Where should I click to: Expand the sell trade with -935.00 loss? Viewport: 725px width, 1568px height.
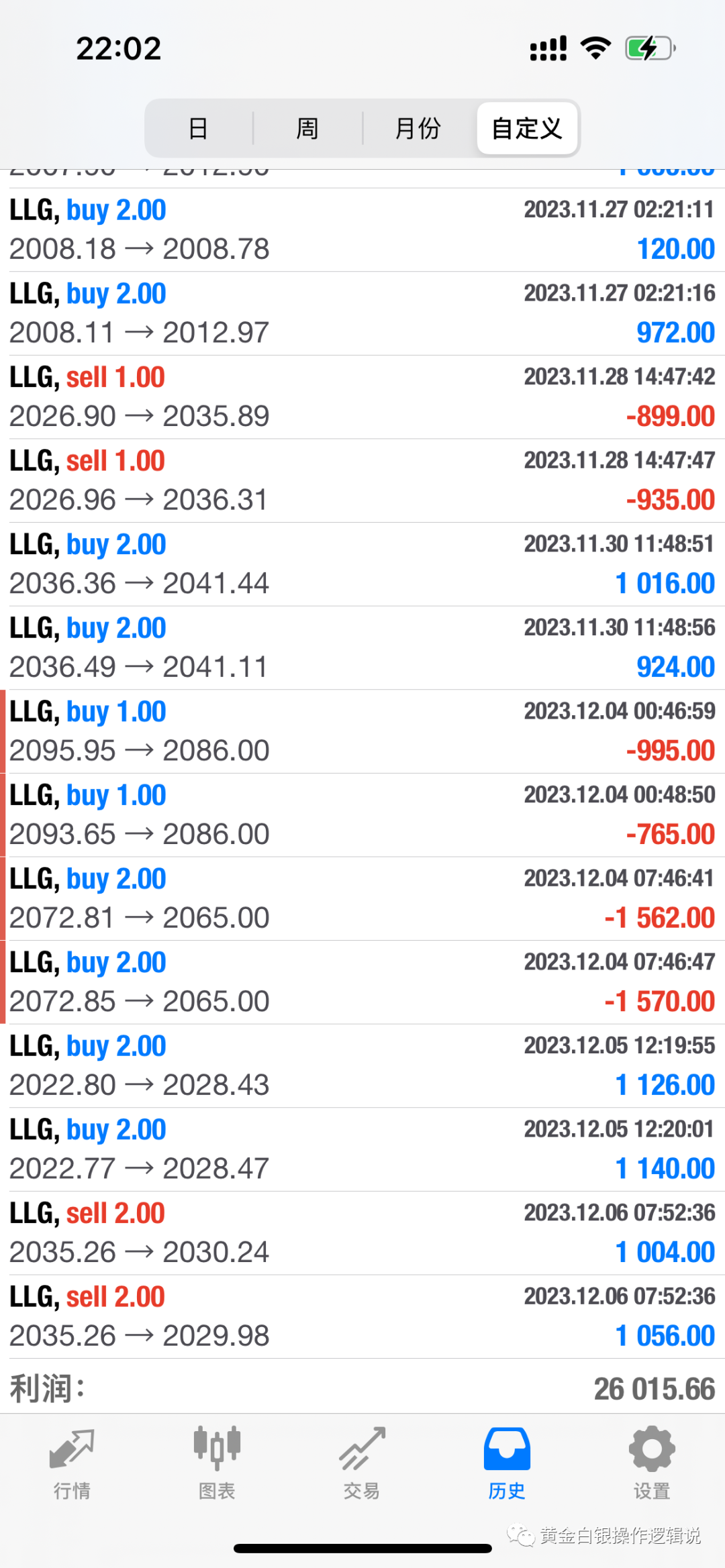click(362, 480)
